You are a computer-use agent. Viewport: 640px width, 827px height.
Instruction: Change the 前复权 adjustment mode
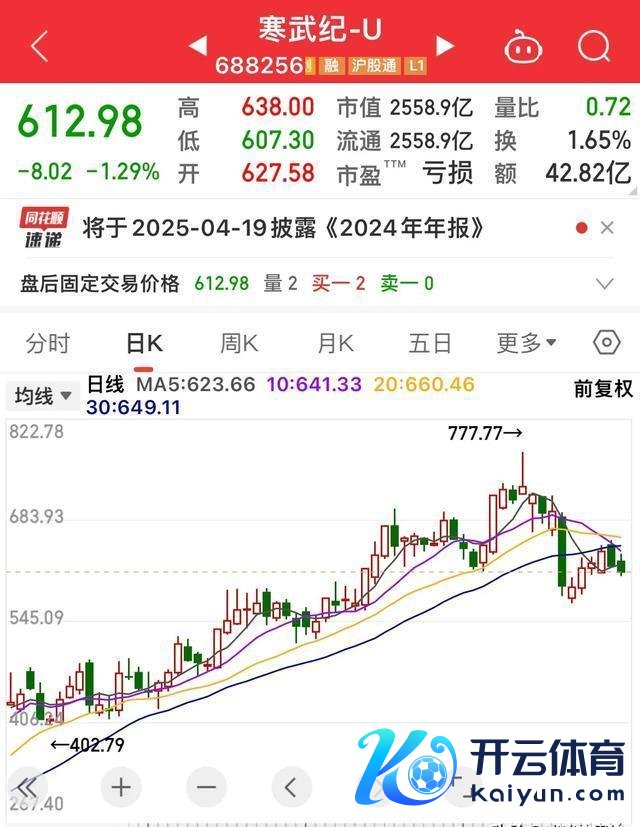[603, 389]
